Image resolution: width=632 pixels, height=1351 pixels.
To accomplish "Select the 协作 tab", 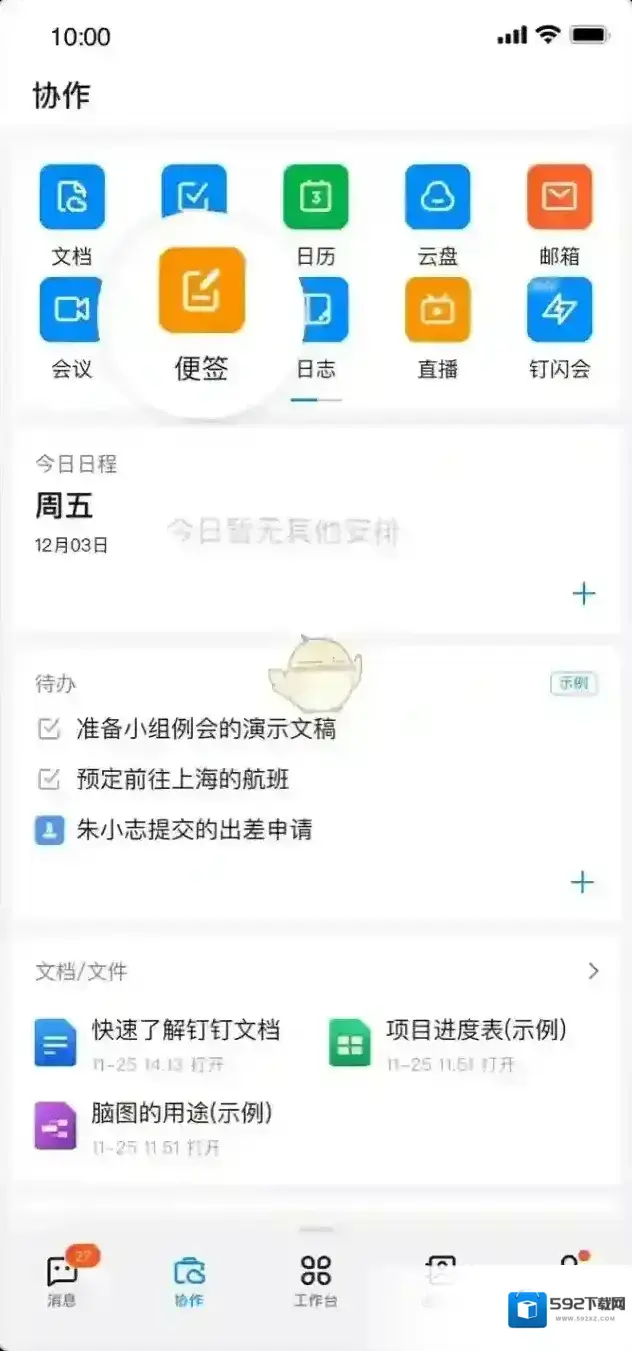I will pos(189,1281).
